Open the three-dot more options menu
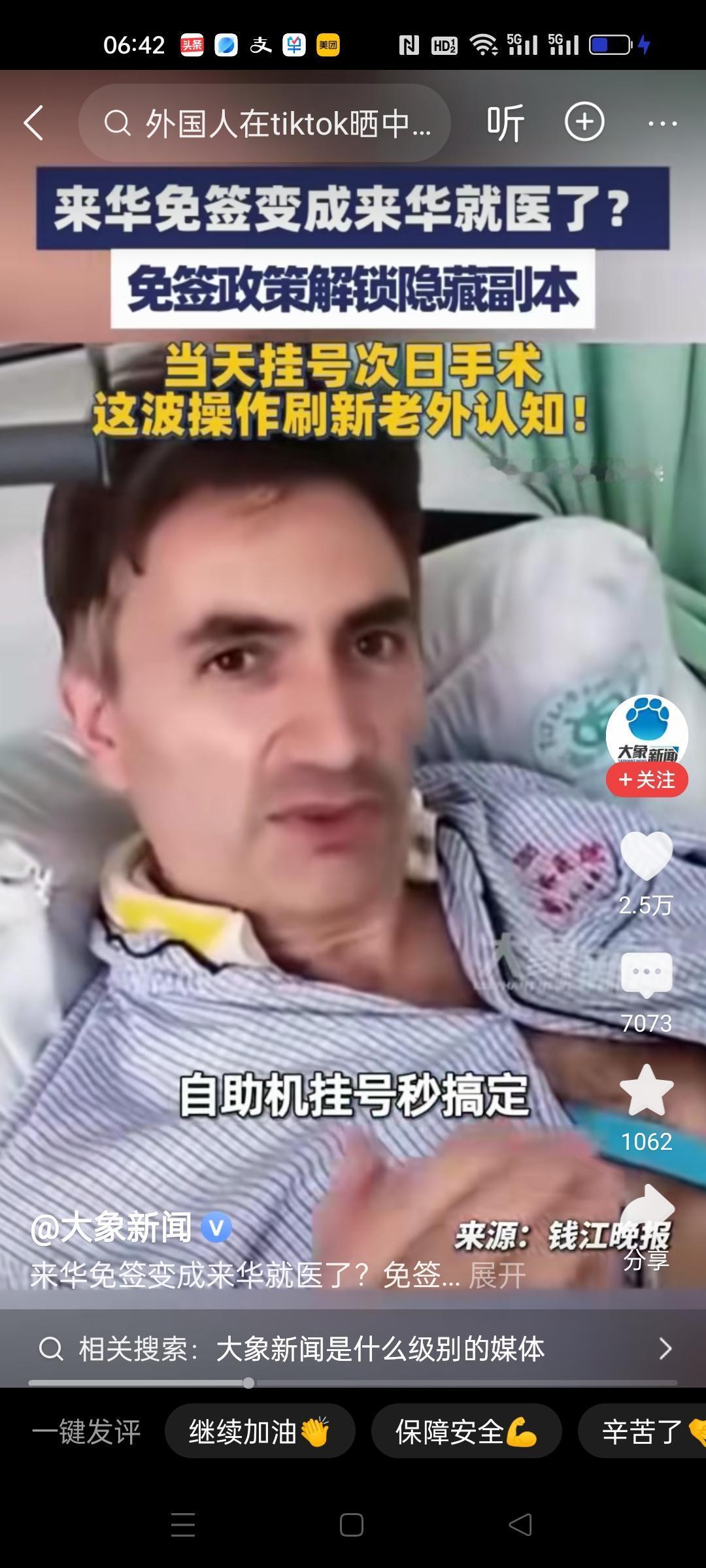 pyautogui.click(x=664, y=123)
